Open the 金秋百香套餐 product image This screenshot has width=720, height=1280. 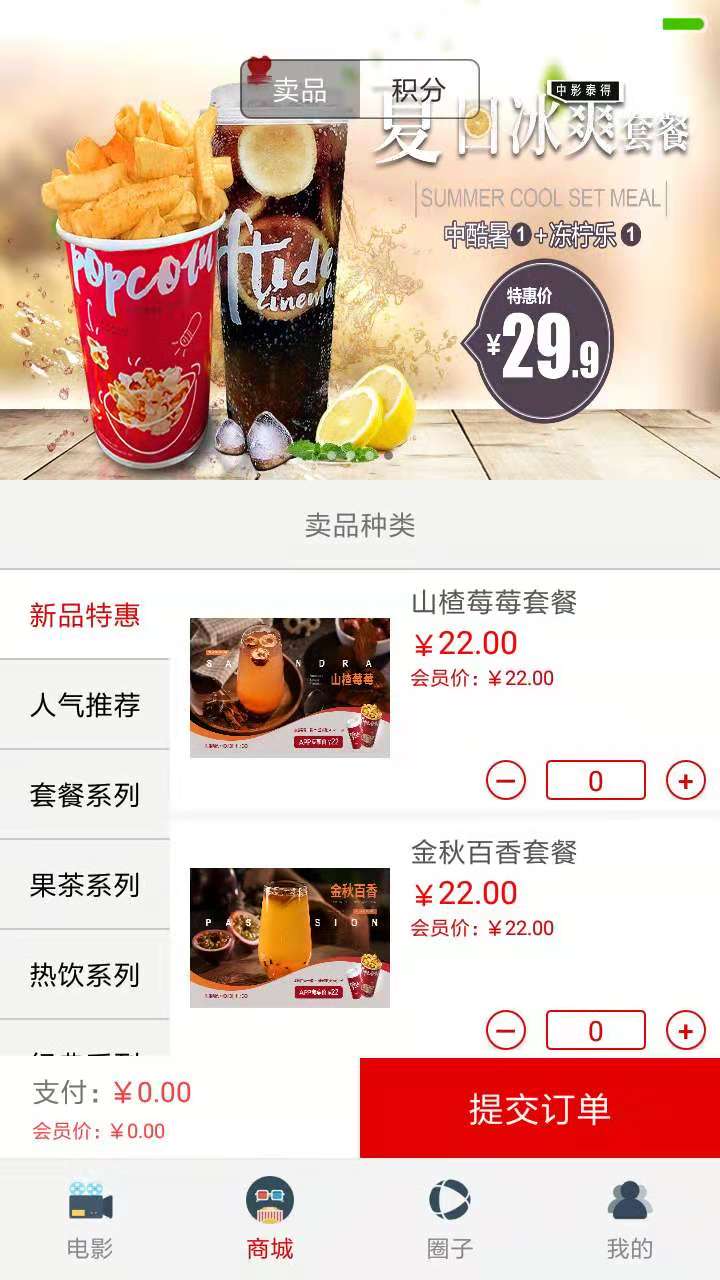[x=290, y=937]
